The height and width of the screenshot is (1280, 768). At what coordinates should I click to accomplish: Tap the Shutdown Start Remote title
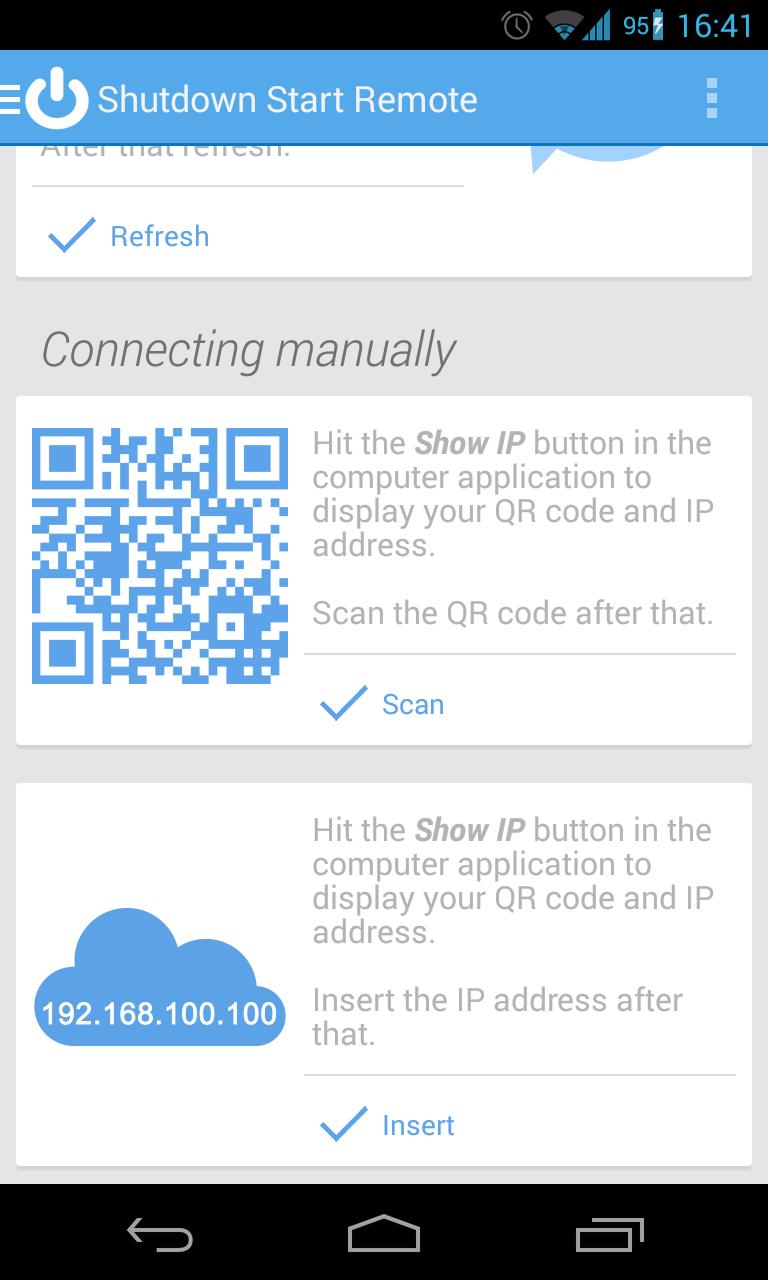pyautogui.click(x=288, y=97)
